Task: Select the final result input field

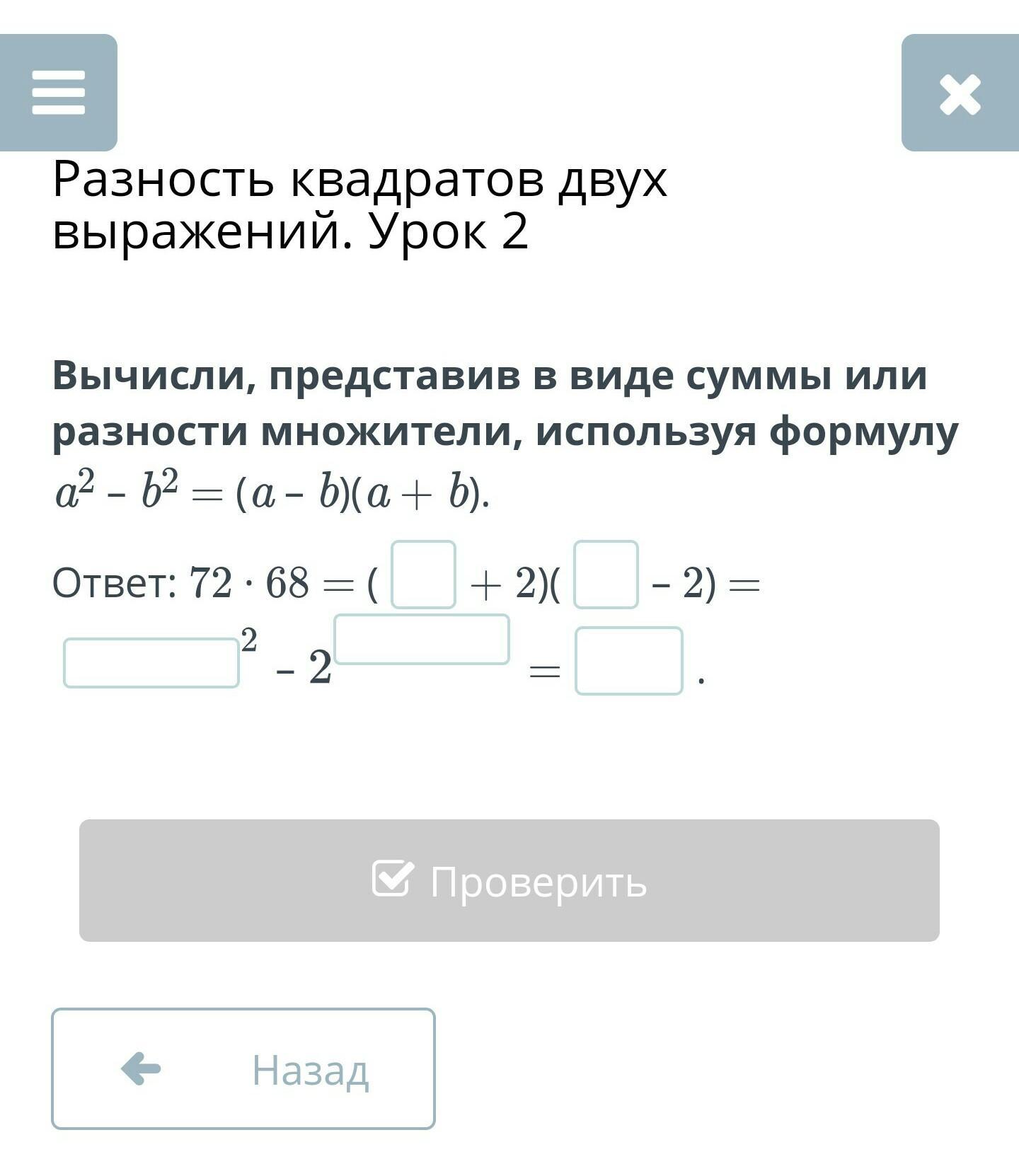Action: 629,661
